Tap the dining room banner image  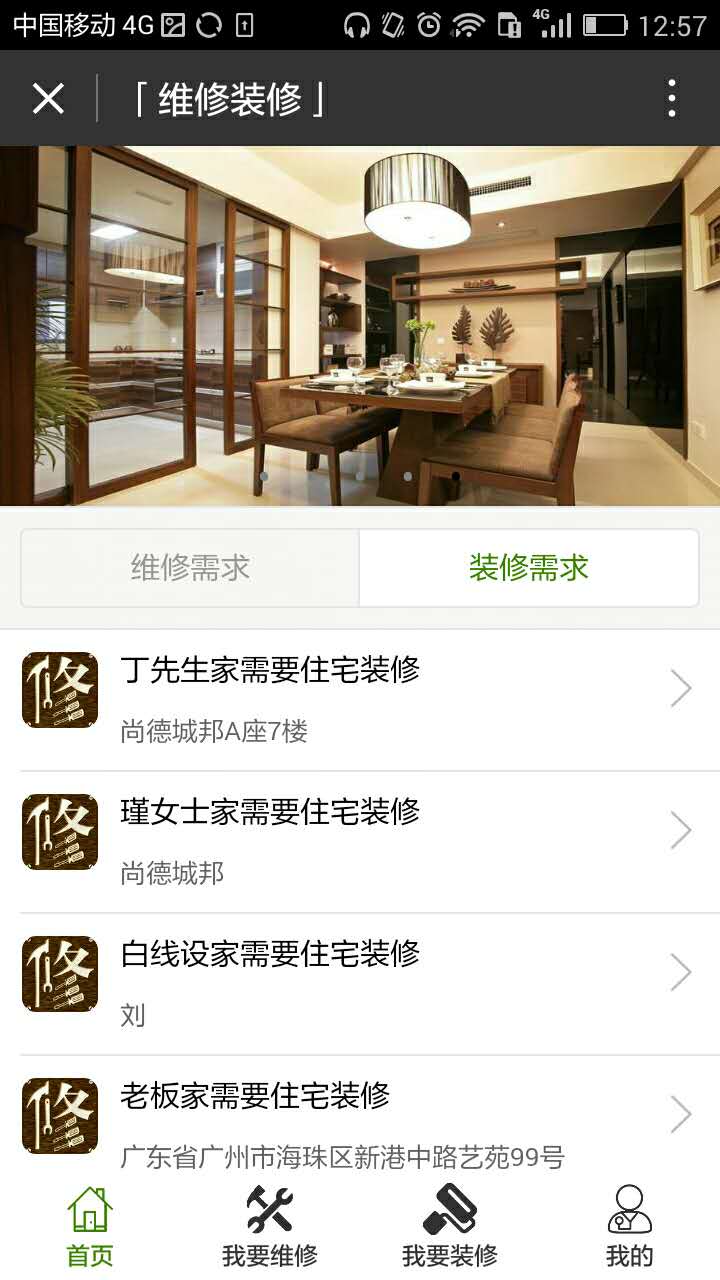pyautogui.click(x=360, y=326)
